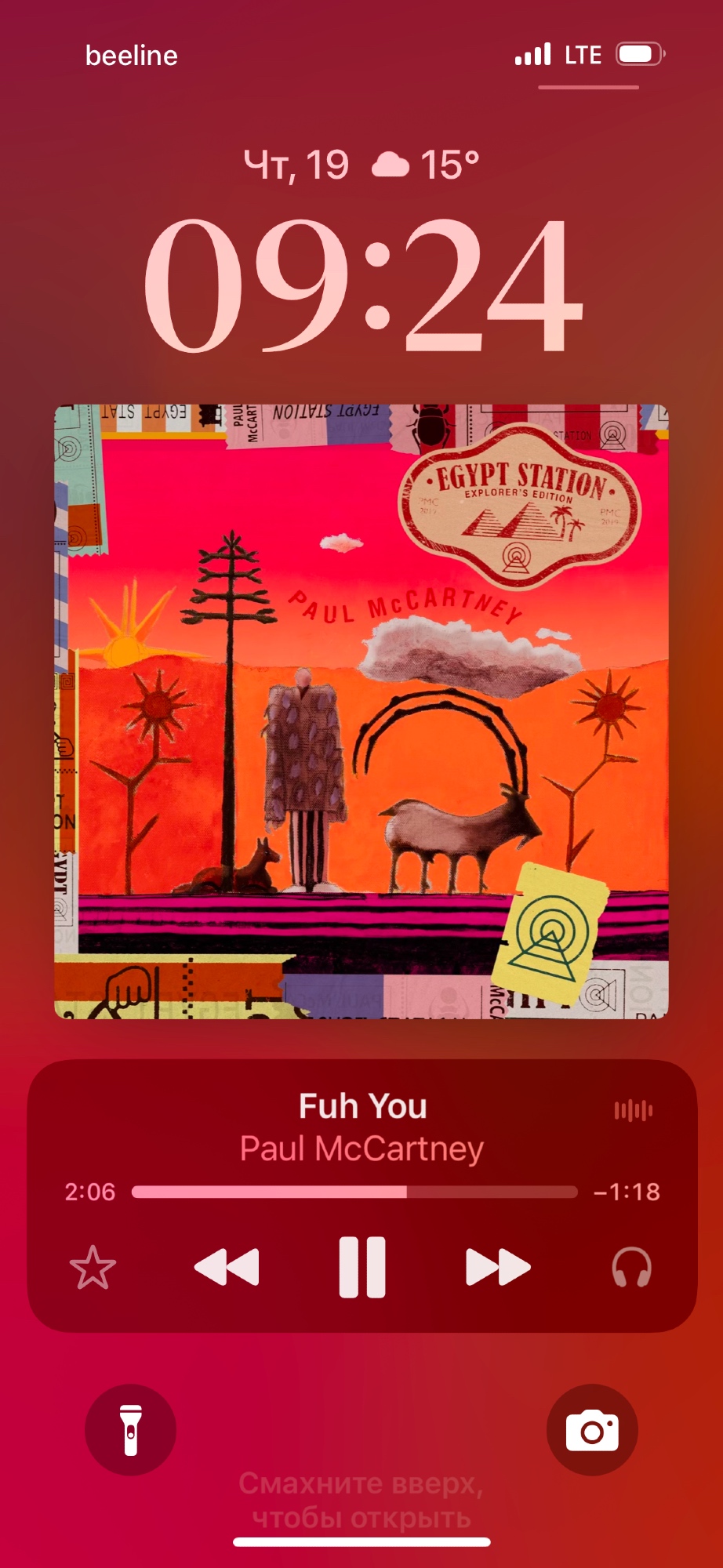Open headphones audio output options
The height and width of the screenshot is (1568, 723).
631,1267
